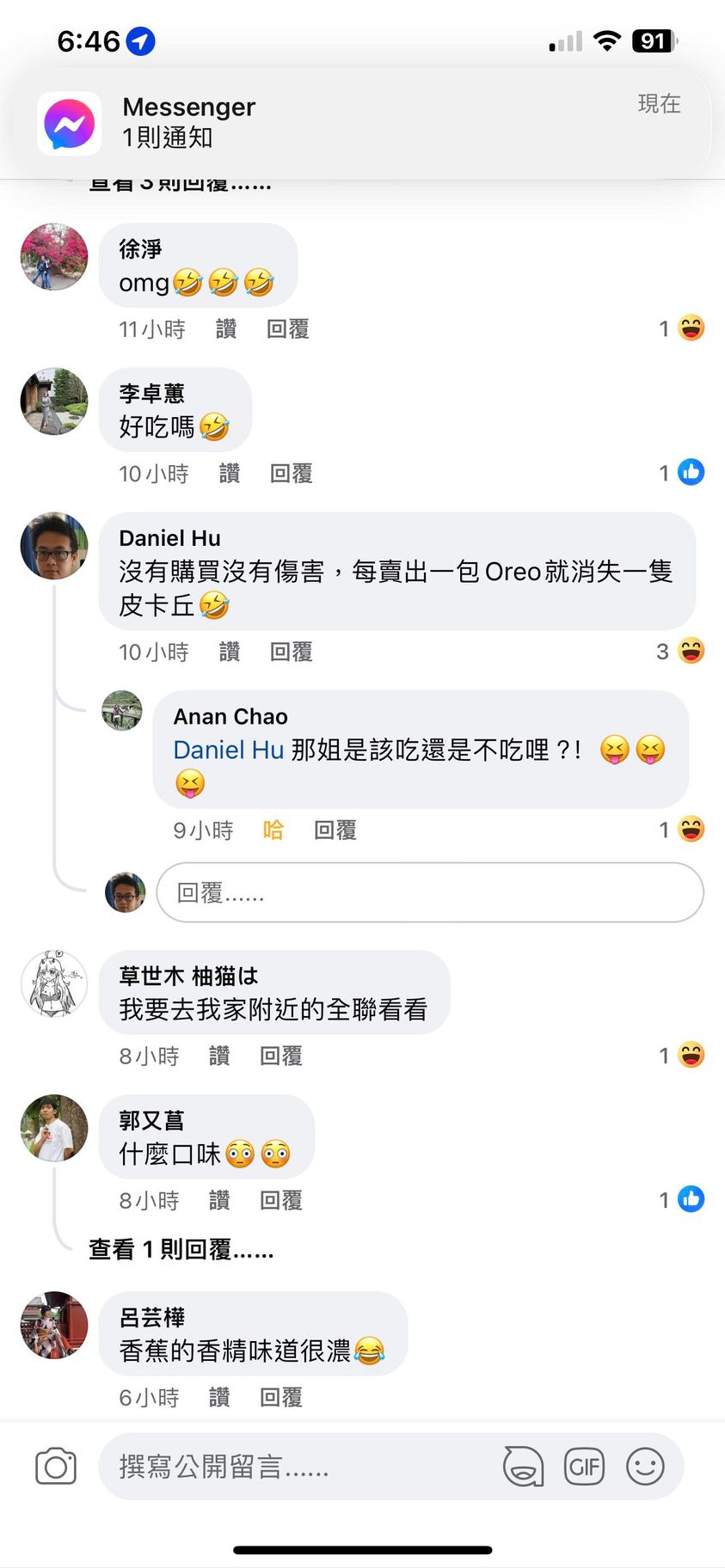Image resolution: width=725 pixels, height=1568 pixels.
Task: View Daniel Hu's profile picture
Action: coord(54,547)
